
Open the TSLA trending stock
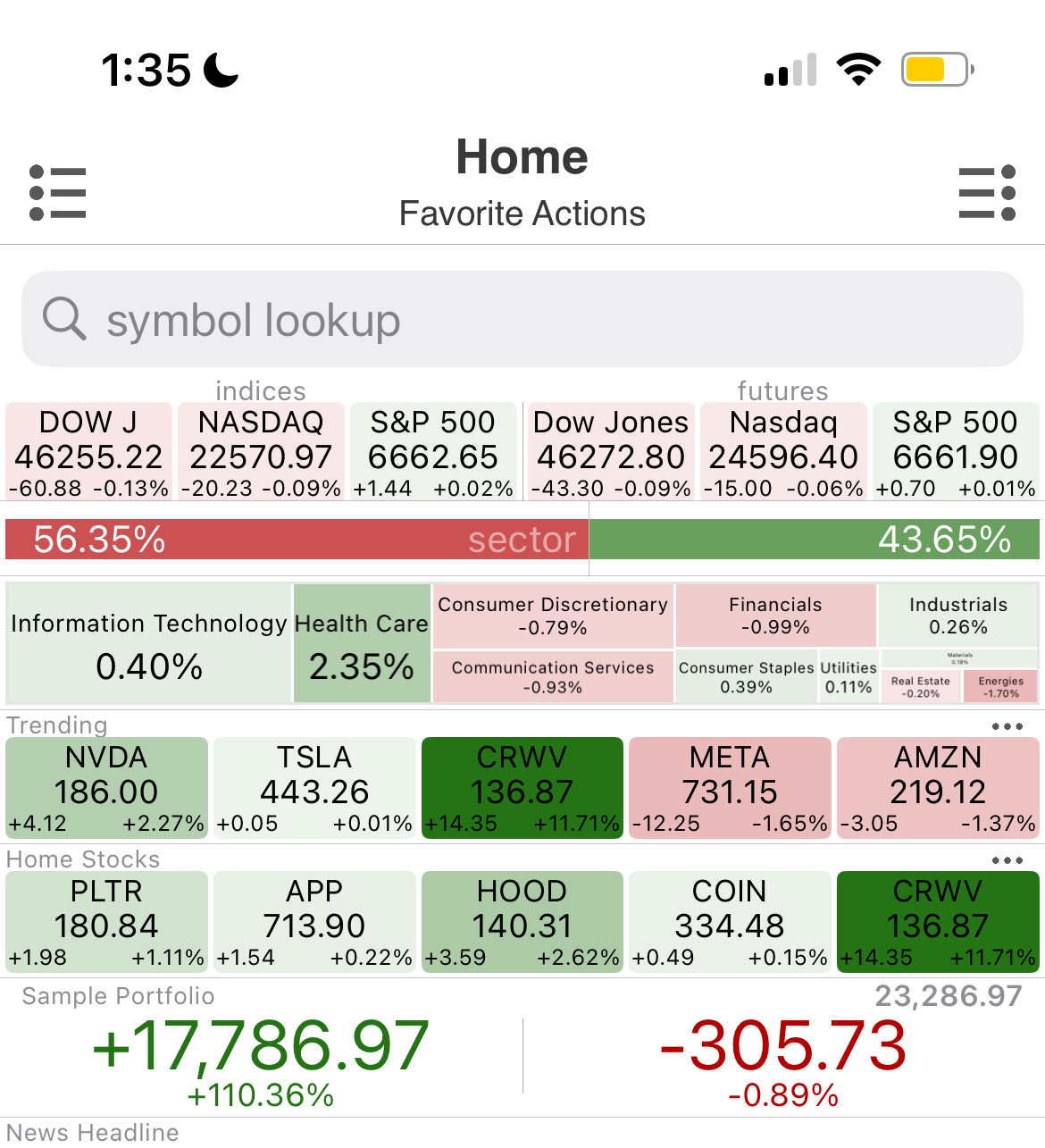pyautogui.click(x=314, y=789)
